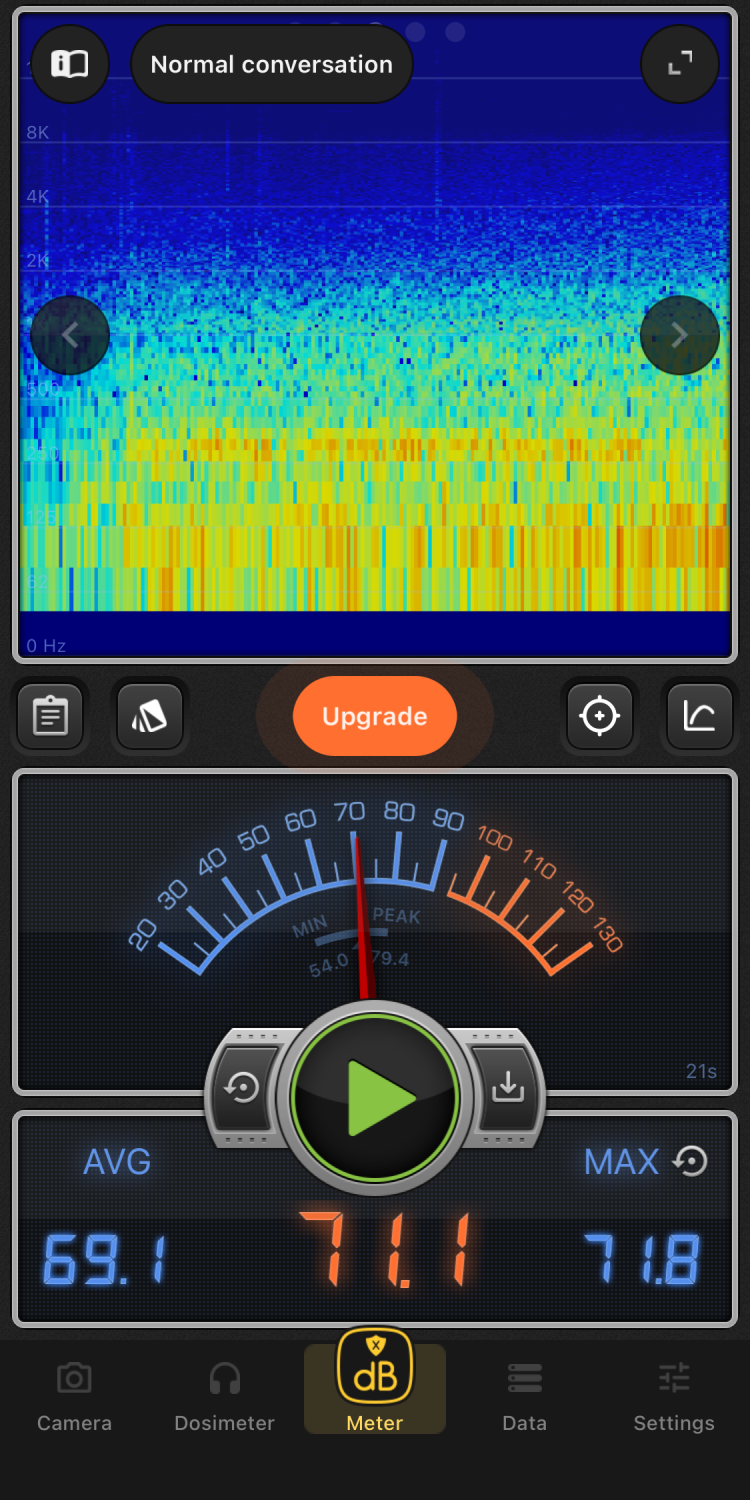The image size is (750, 1500).
Task: Start measuring with the green play button
Action: coord(375,1098)
